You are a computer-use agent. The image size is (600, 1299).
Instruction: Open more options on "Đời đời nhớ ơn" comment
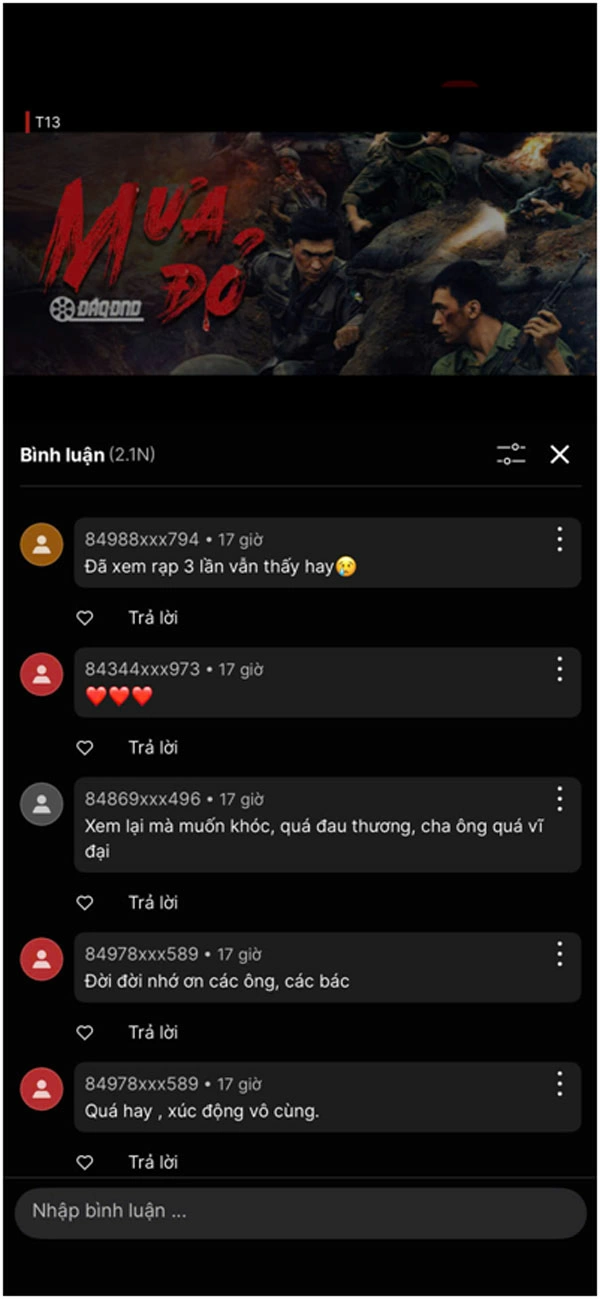[559, 954]
